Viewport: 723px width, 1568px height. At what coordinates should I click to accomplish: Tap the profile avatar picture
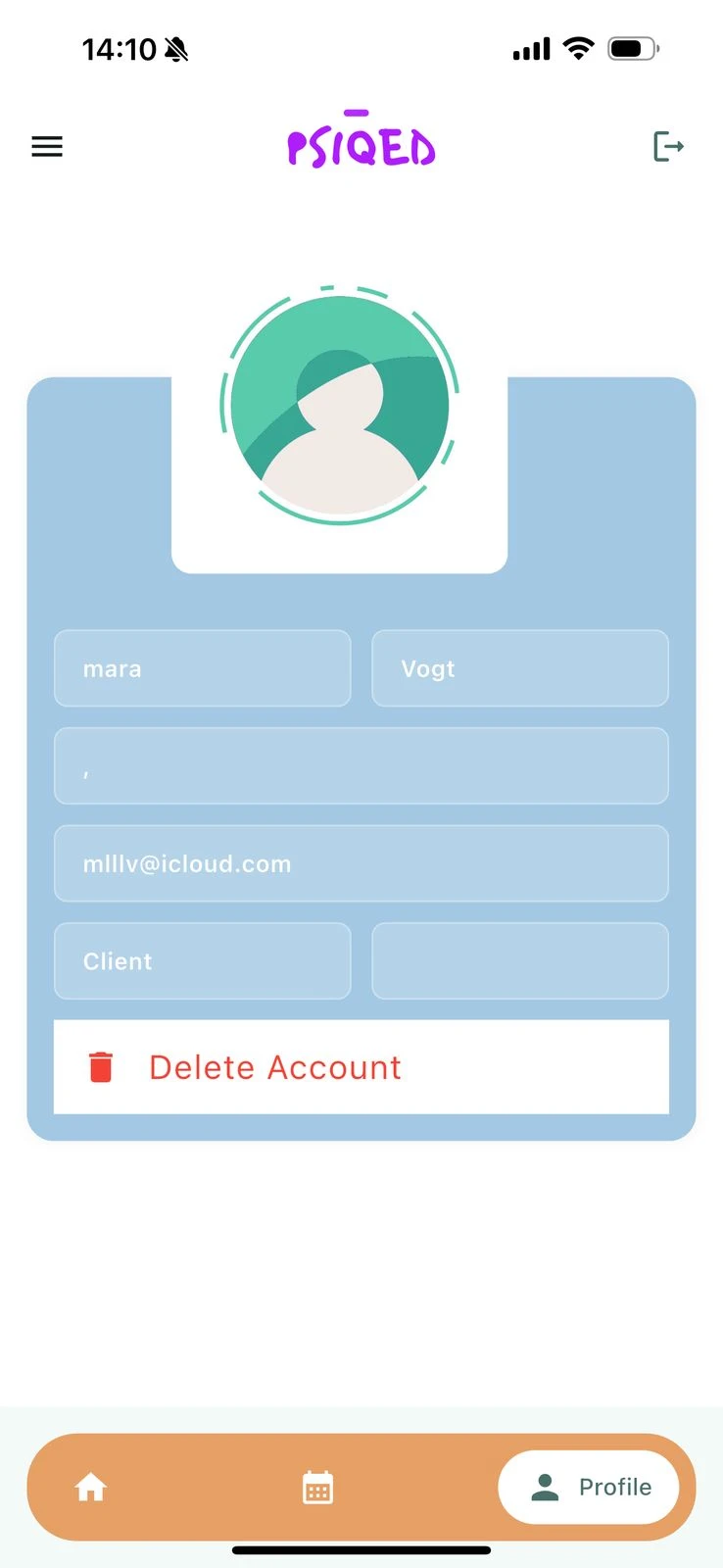[339, 407]
